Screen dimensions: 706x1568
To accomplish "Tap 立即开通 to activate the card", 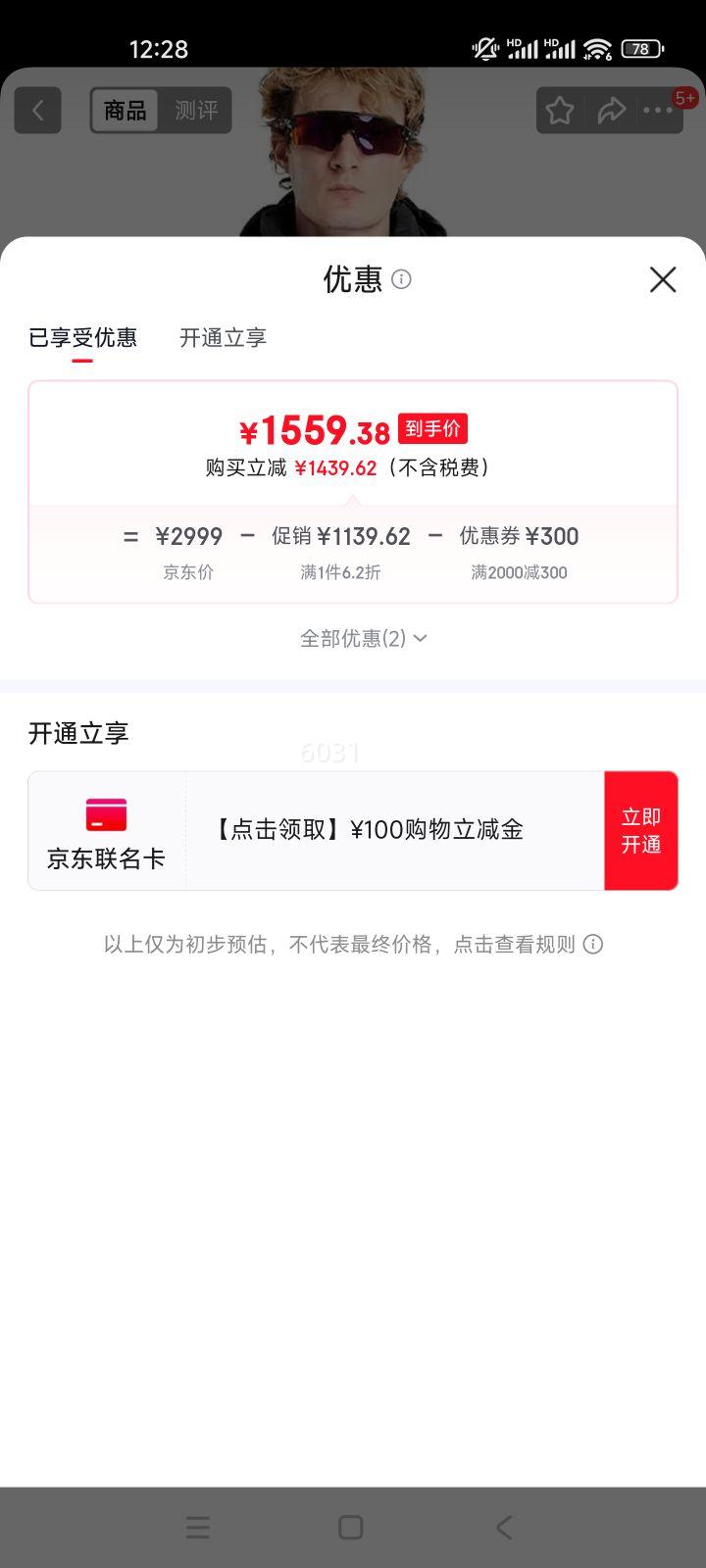I will 640,830.
